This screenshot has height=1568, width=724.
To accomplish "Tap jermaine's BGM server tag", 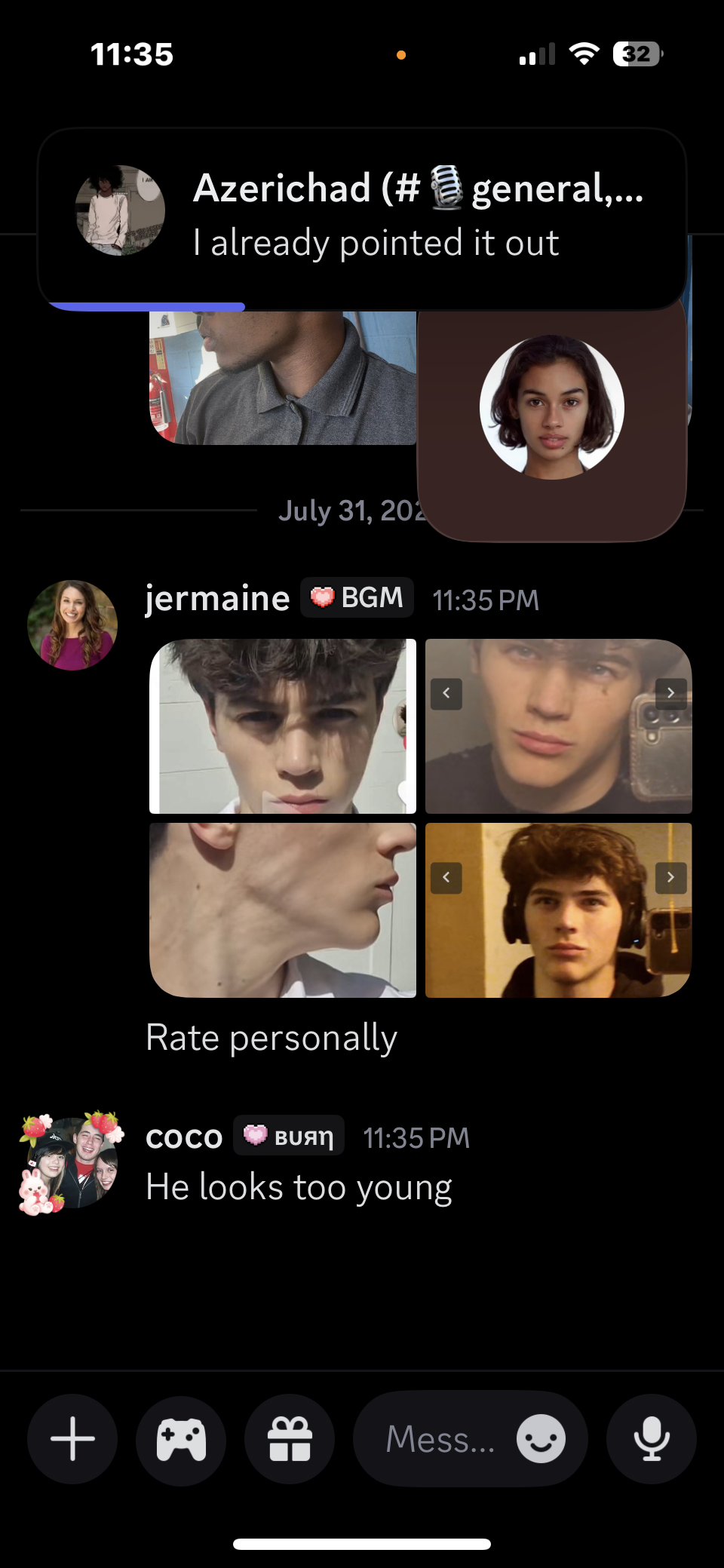I will coord(357,598).
